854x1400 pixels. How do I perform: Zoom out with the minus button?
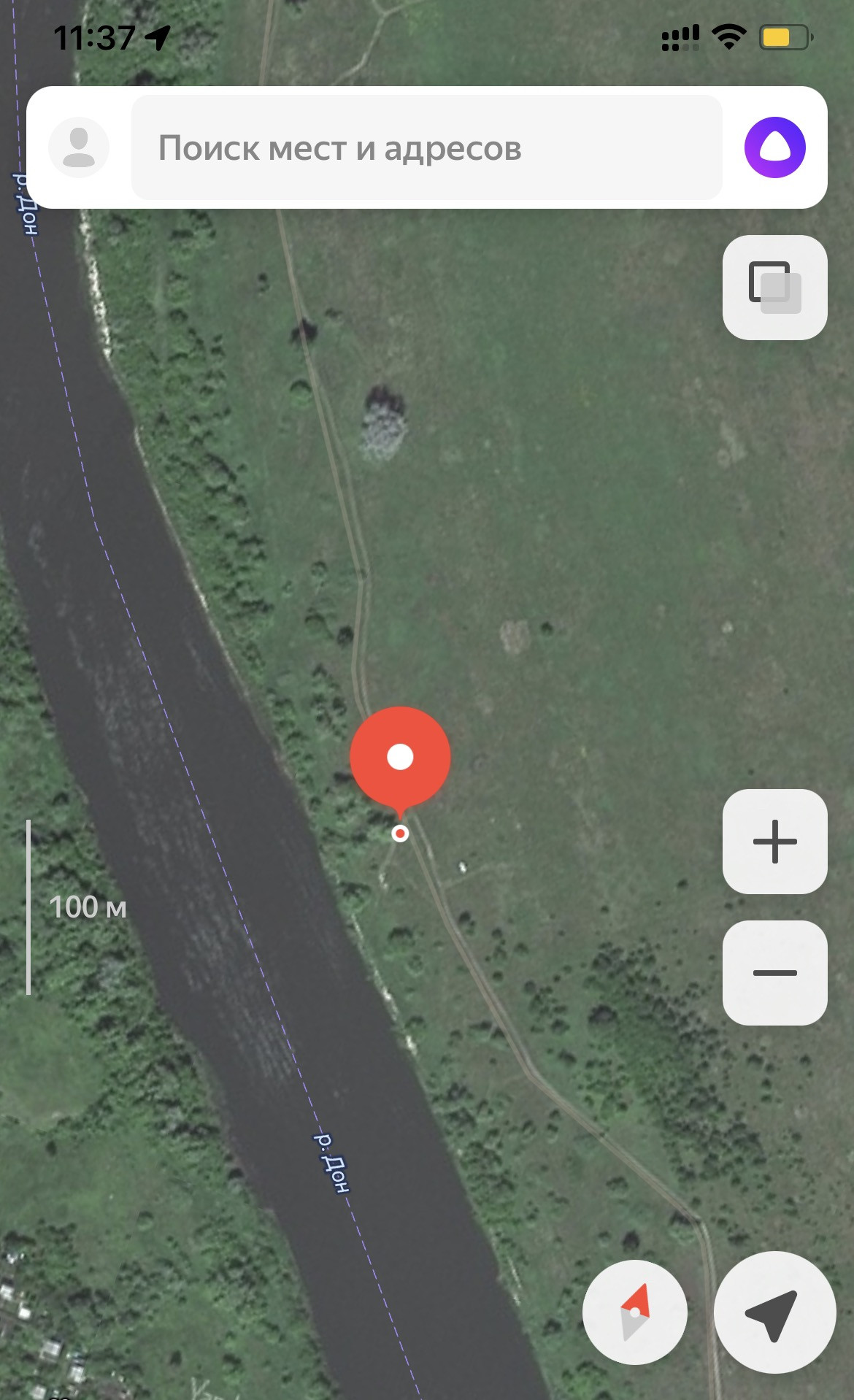pyautogui.click(x=774, y=972)
